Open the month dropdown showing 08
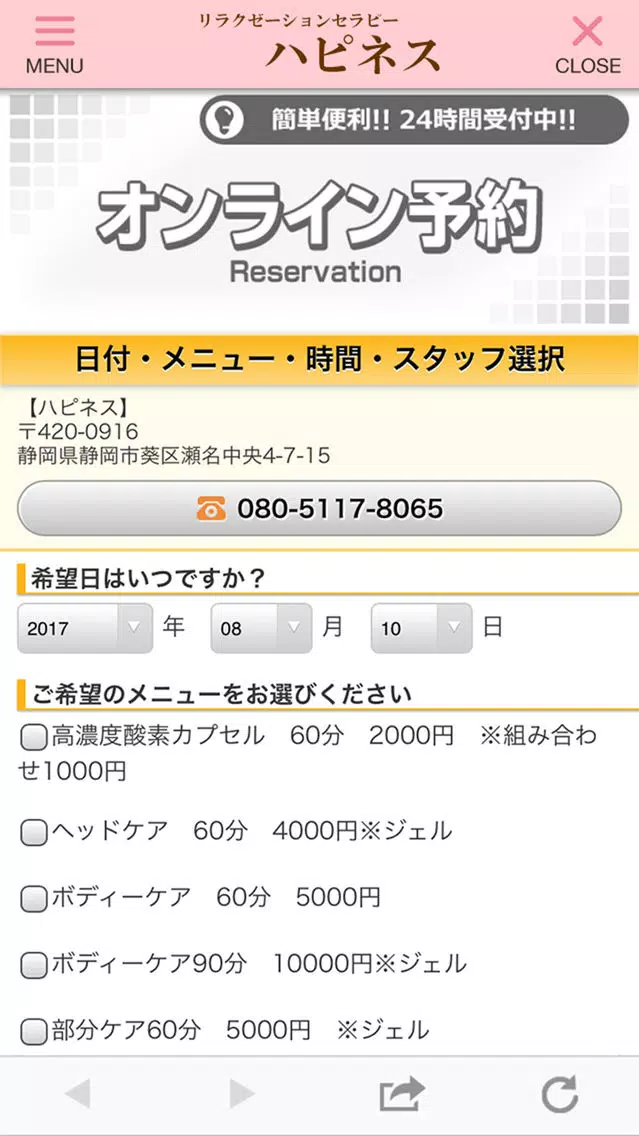This screenshot has height=1136, width=639. coord(261,628)
